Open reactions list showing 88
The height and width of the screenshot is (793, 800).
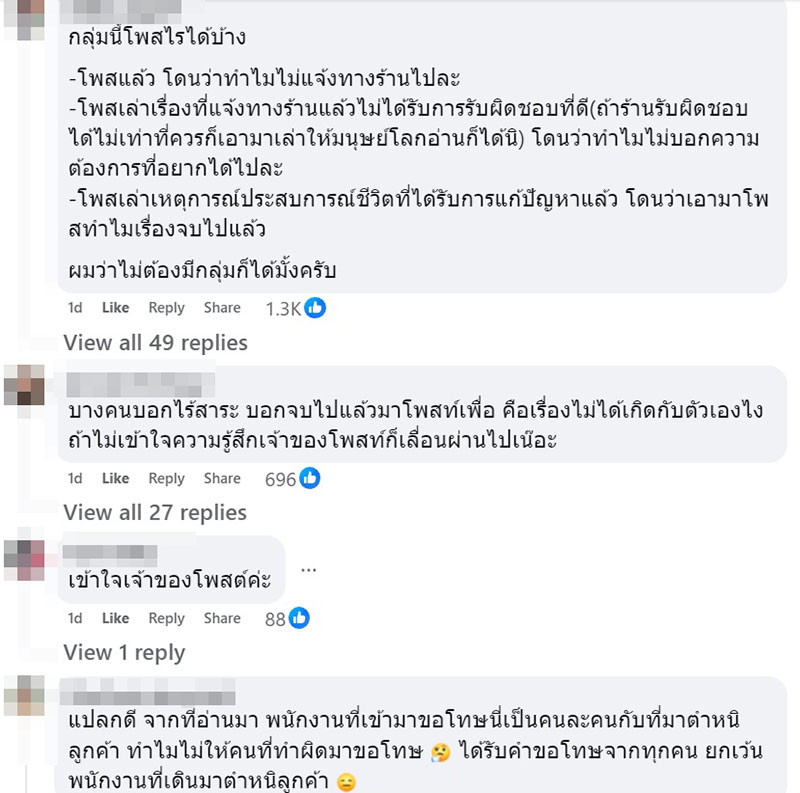[287, 619]
